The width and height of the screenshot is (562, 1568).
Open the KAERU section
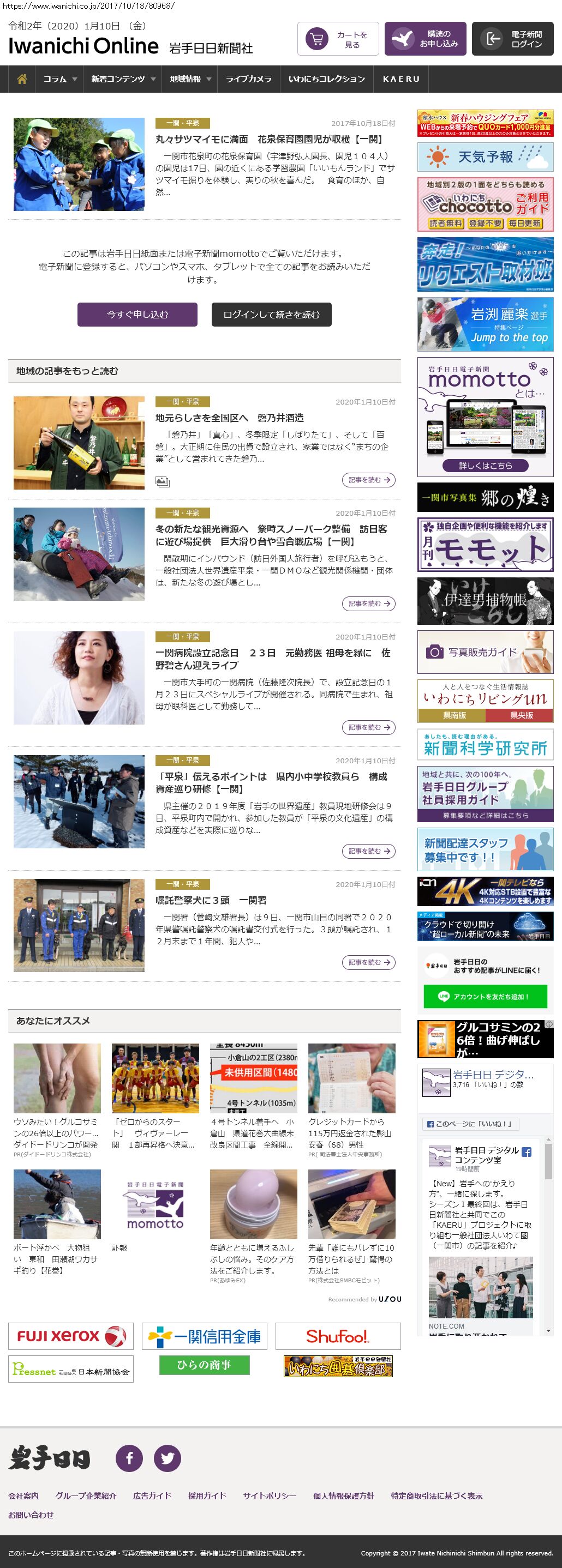pos(400,79)
